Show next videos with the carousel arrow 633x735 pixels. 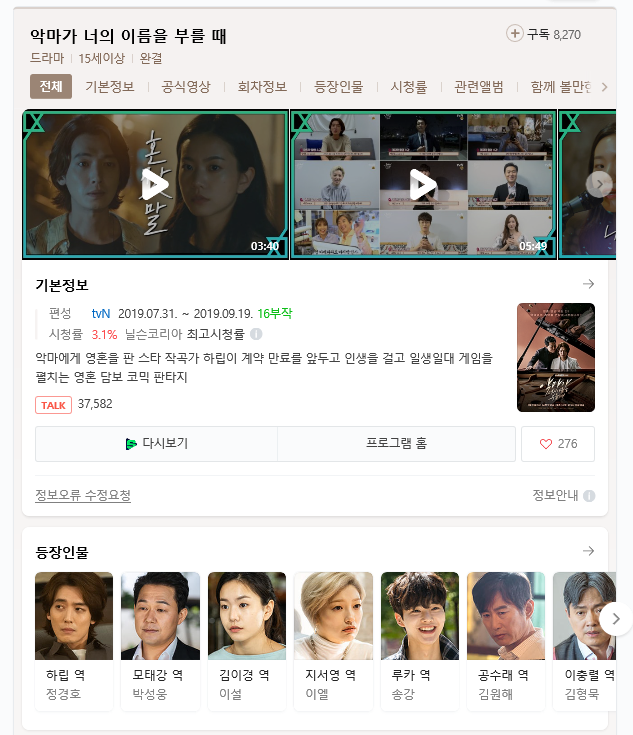click(599, 184)
